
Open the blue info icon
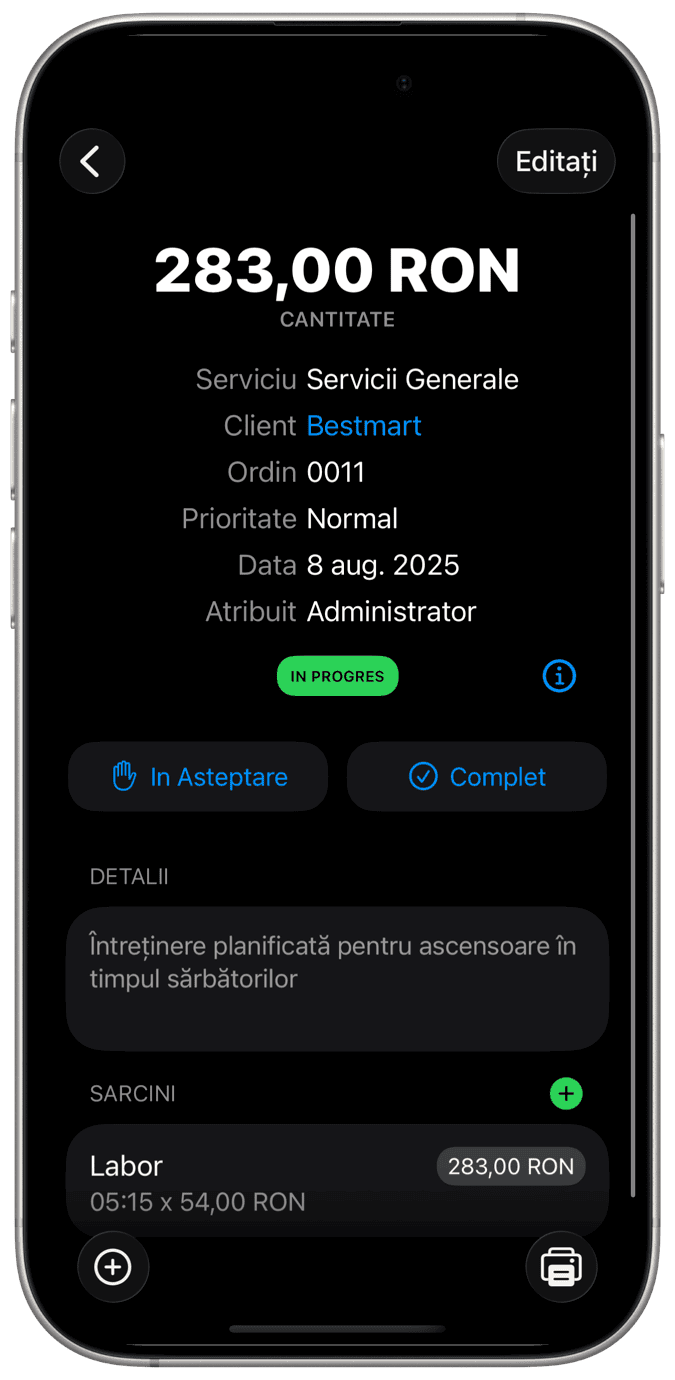(559, 676)
